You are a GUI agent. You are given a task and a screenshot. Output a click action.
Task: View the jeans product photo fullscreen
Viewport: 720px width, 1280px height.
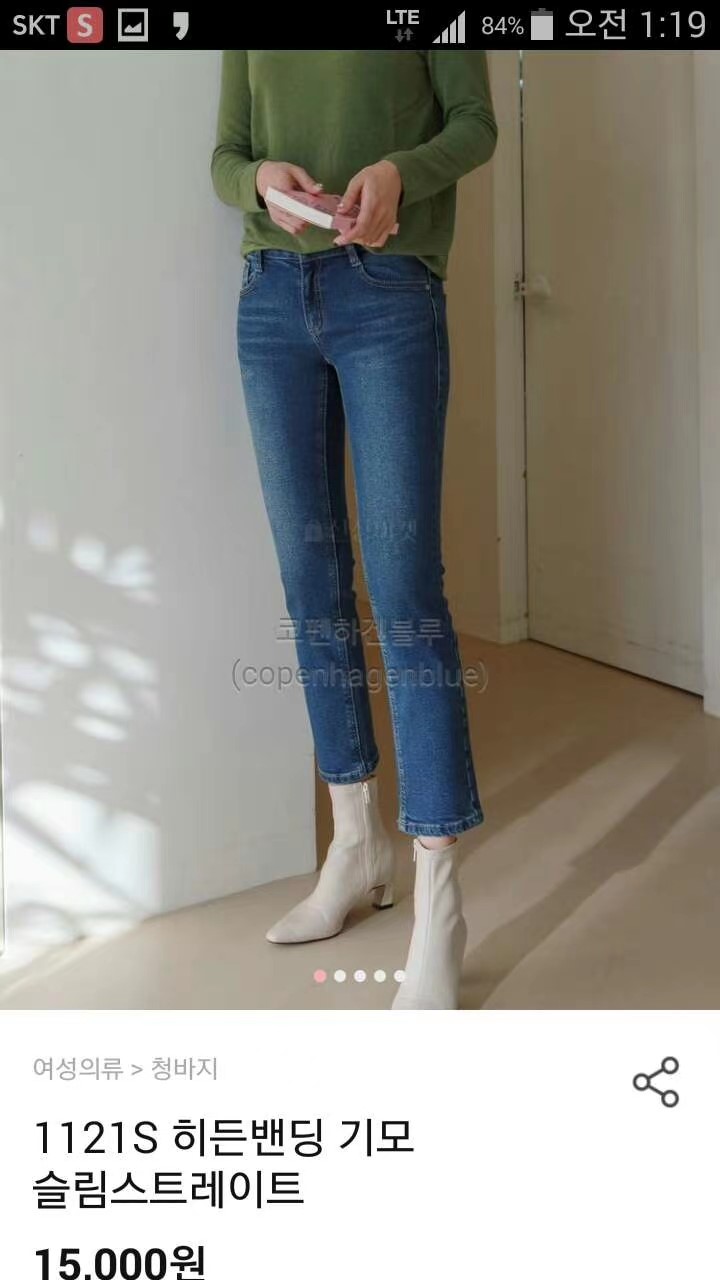pos(360,500)
